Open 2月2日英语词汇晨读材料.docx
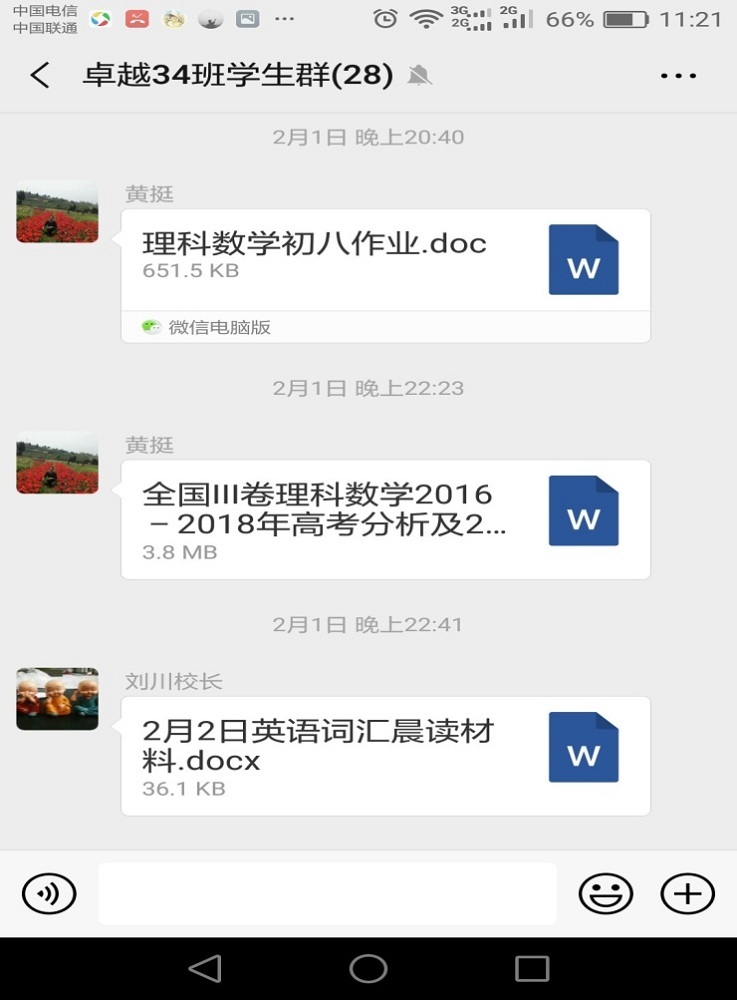 (x=385, y=756)
